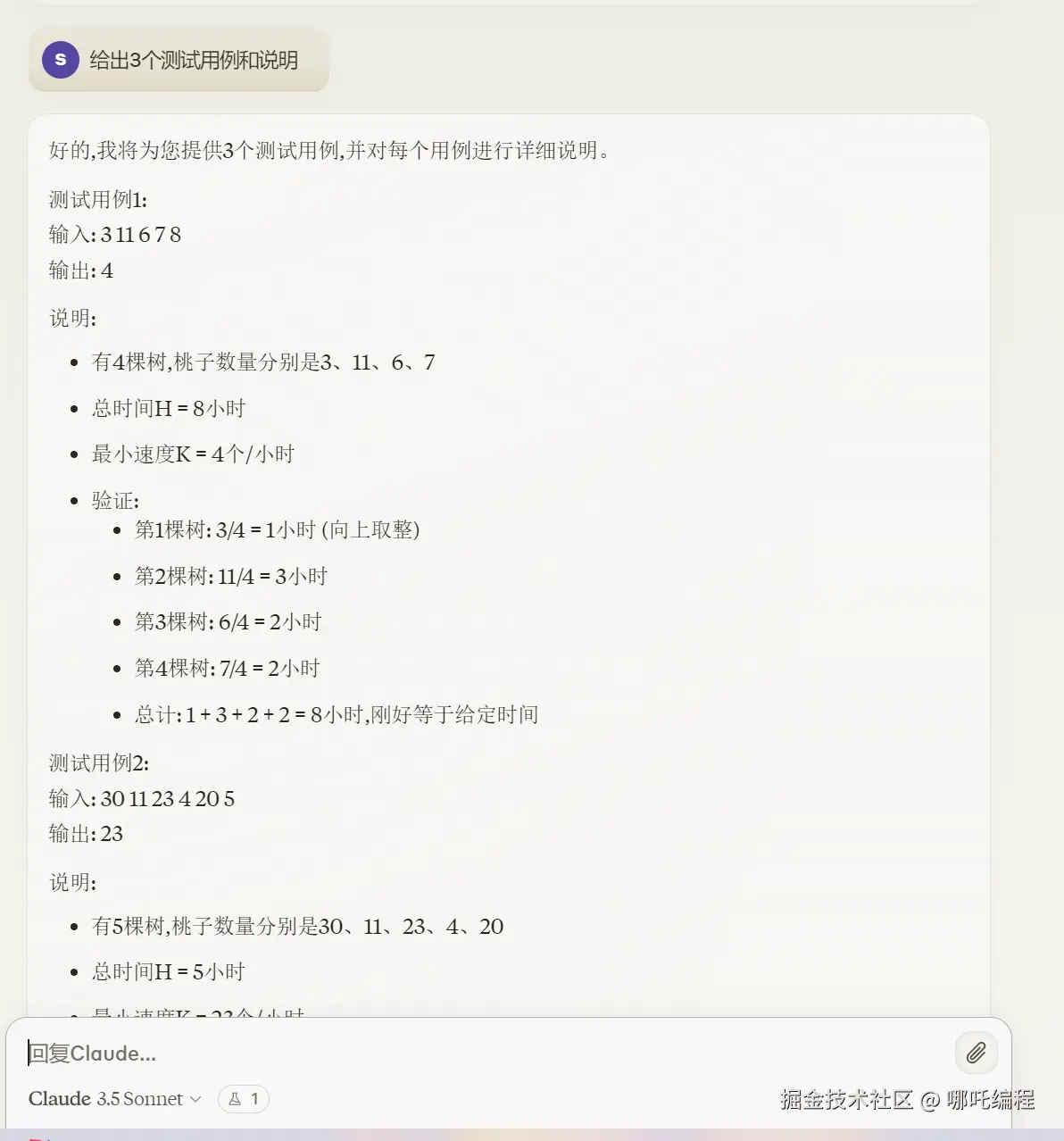The image size is (1064, 1141).
Task: Open the experimental features flask chip
Action: click(243, 1099)
